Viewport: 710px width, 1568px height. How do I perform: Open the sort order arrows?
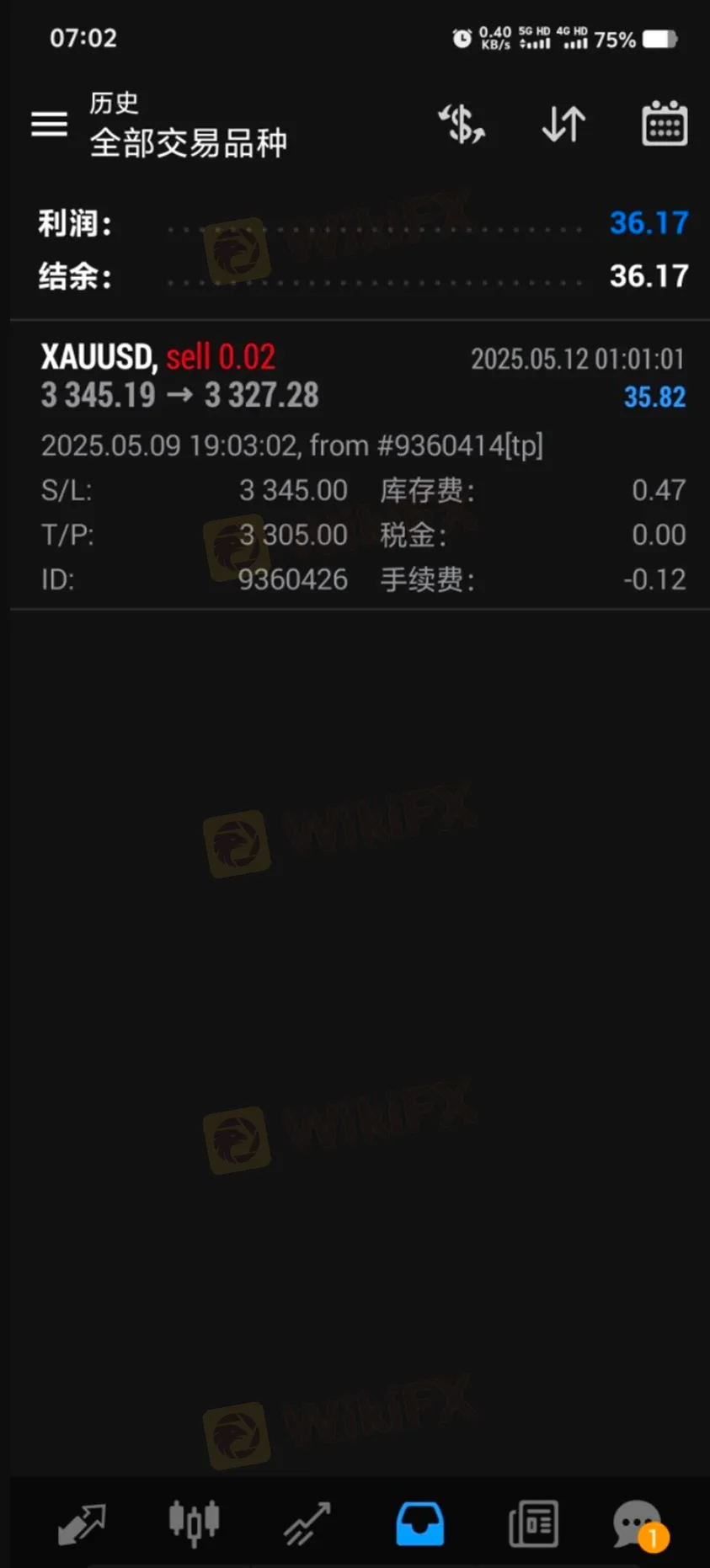[x=563, y=125]
